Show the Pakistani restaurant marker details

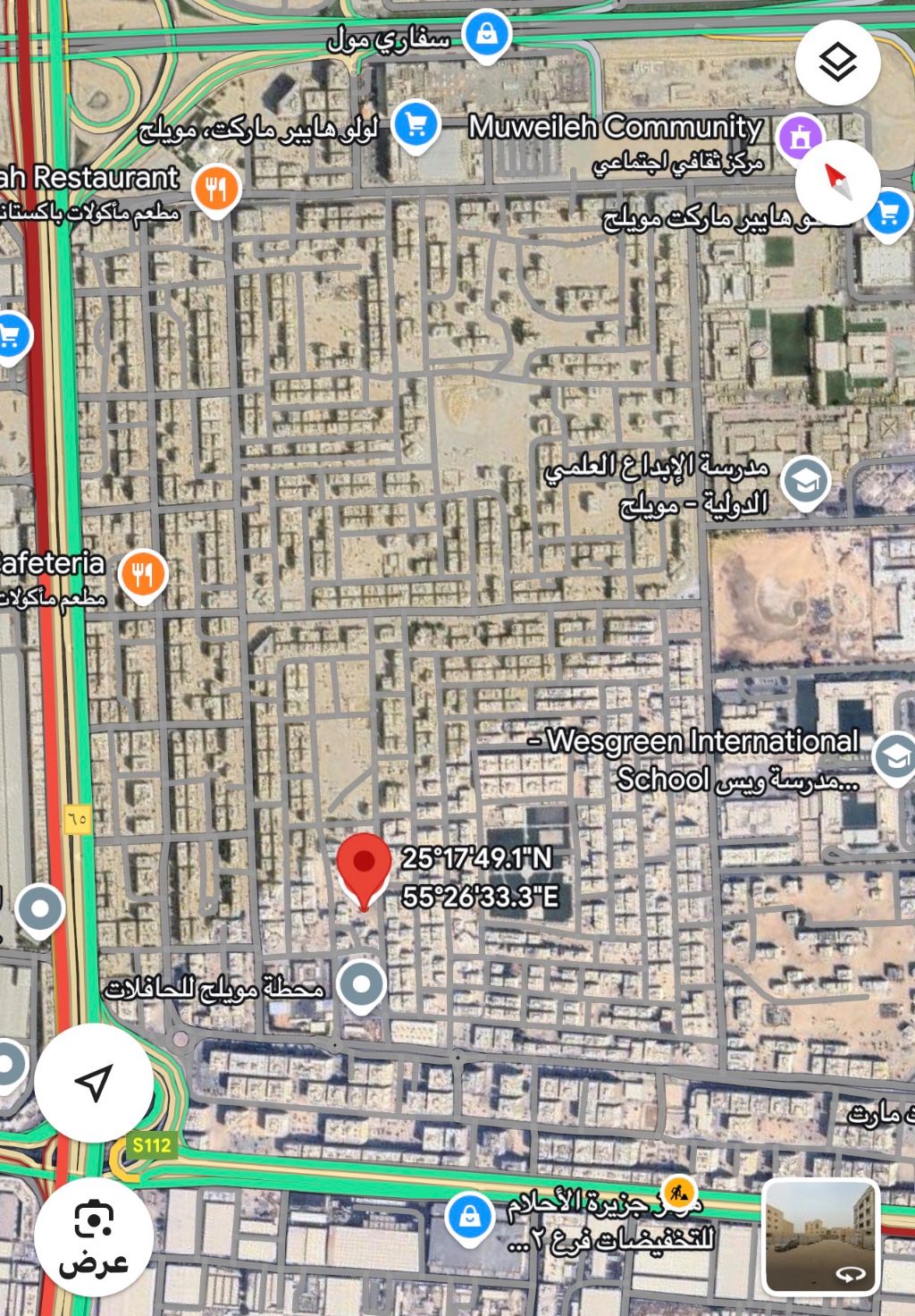click(x=215, y=189)
